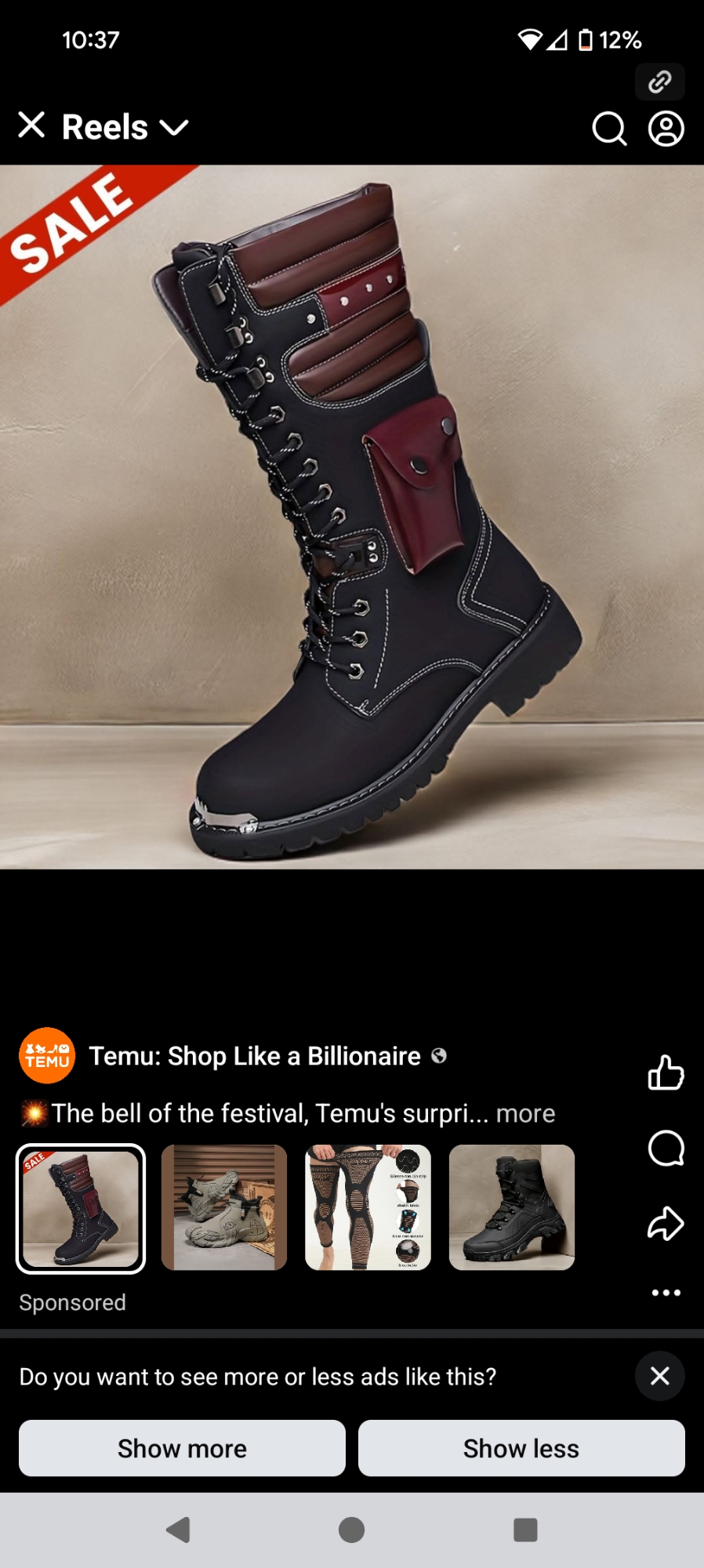The image size is (704, 1568).
Task: Open Temu: Shop Like a Billionaire page
Action: pos(255,1056)
